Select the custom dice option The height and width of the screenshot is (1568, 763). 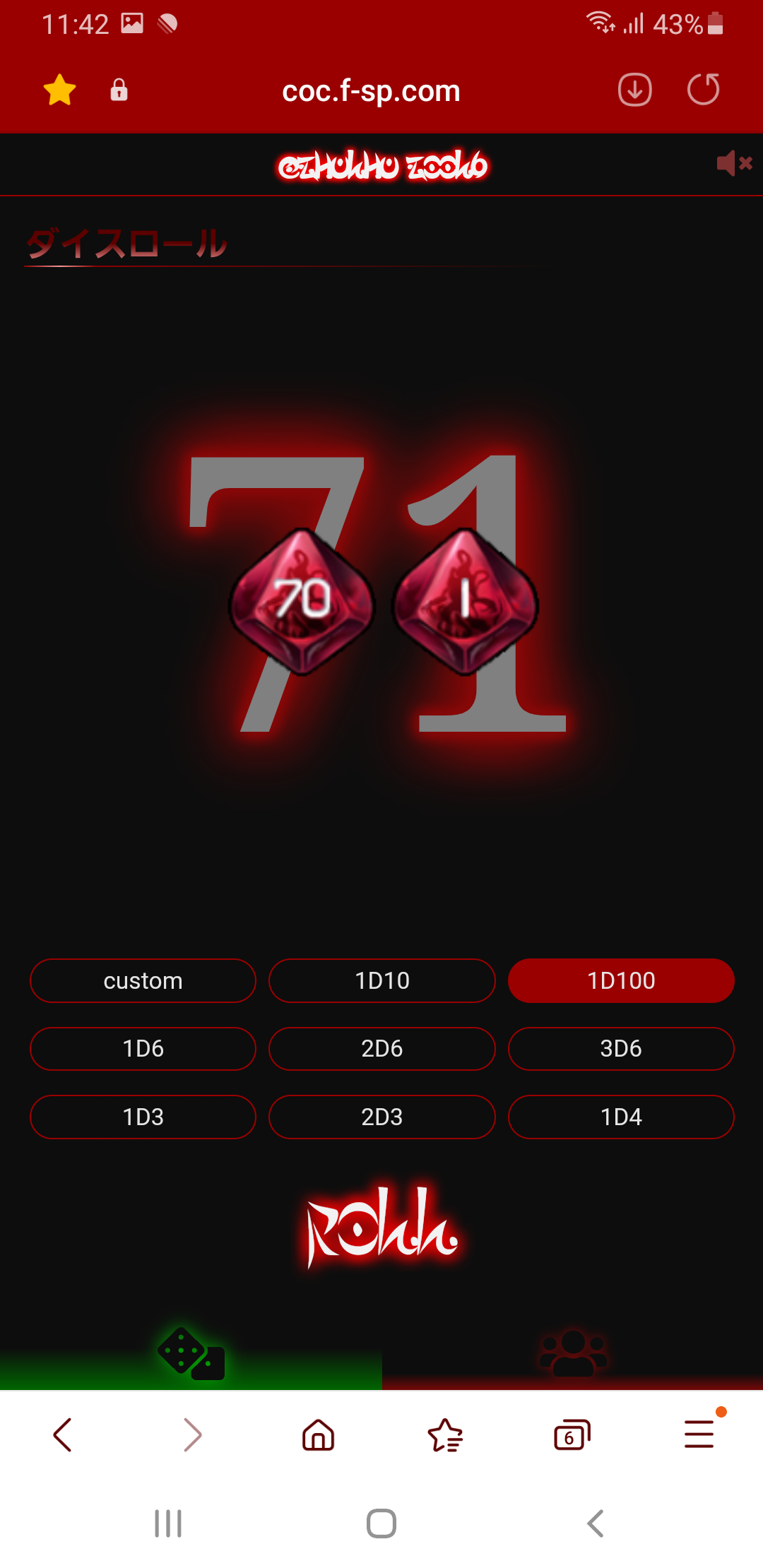click(x=143, y=980)
